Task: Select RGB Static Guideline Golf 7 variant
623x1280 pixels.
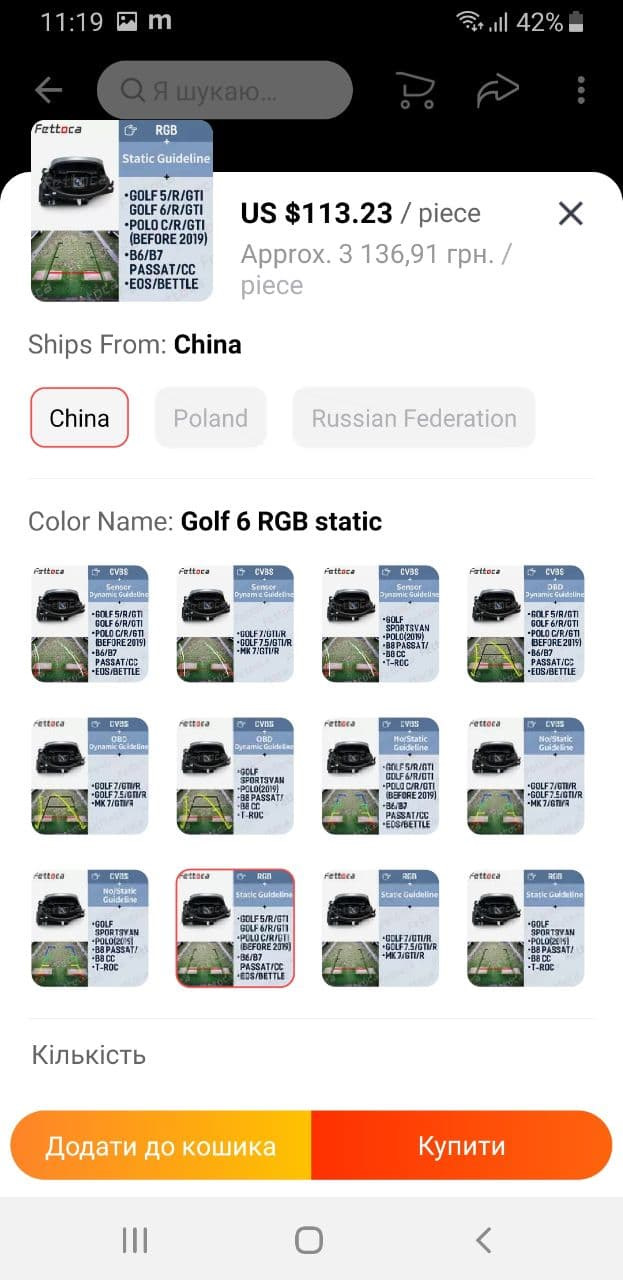Action: (380, 928)
